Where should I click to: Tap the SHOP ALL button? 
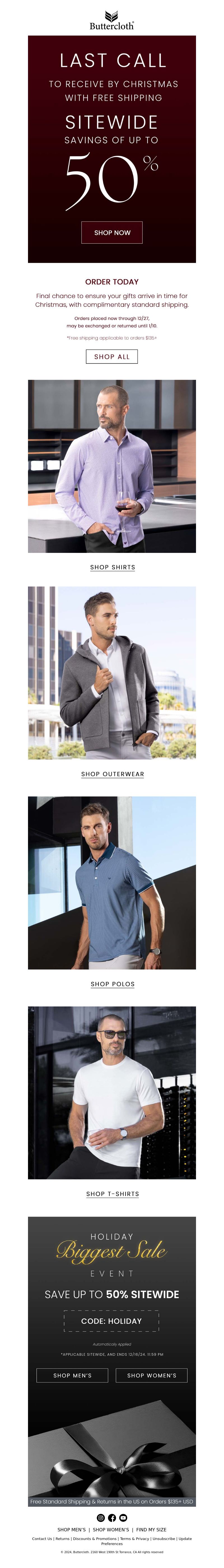click(112, 357)
